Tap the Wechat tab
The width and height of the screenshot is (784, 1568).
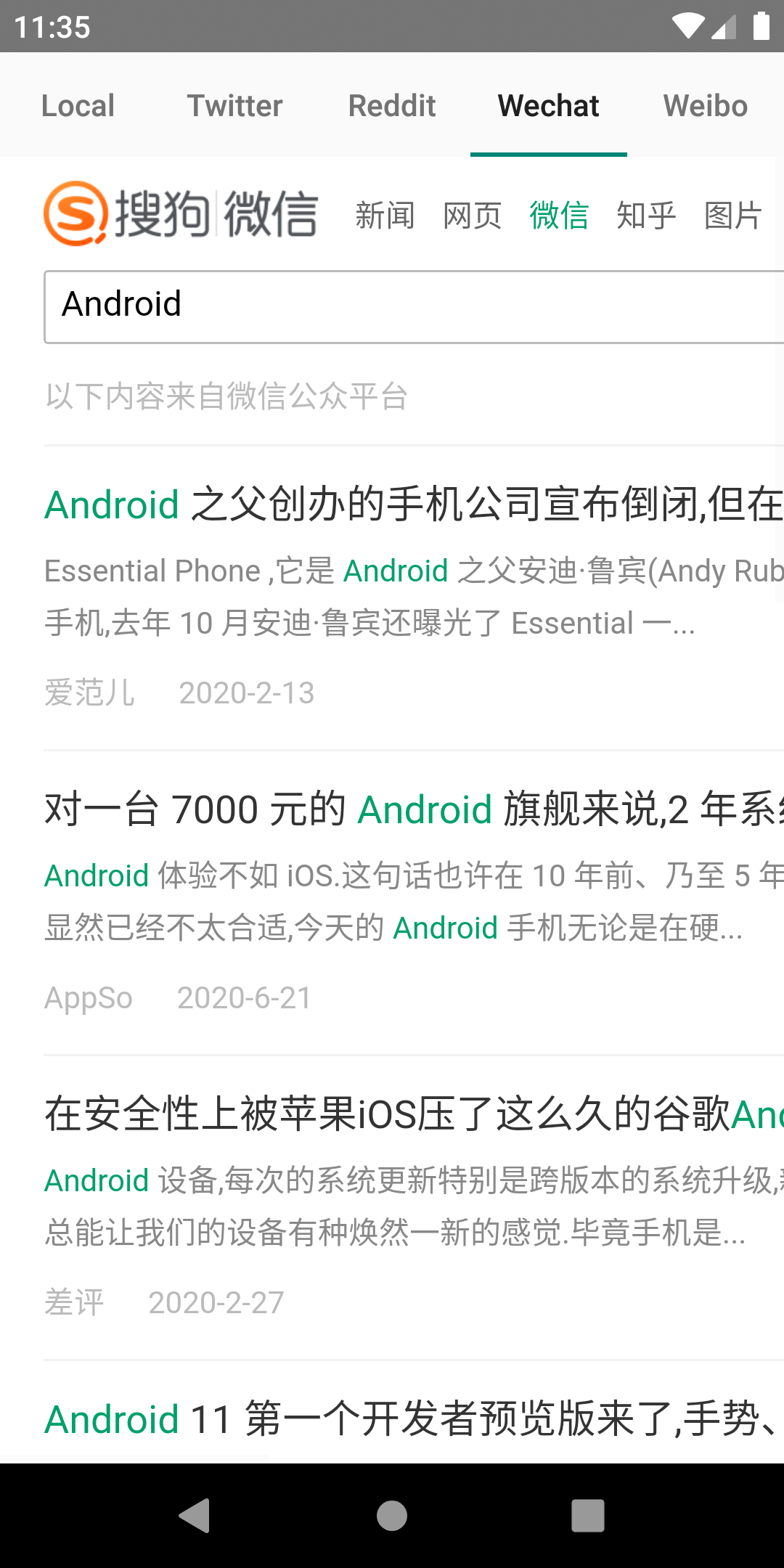click(549, 106)
